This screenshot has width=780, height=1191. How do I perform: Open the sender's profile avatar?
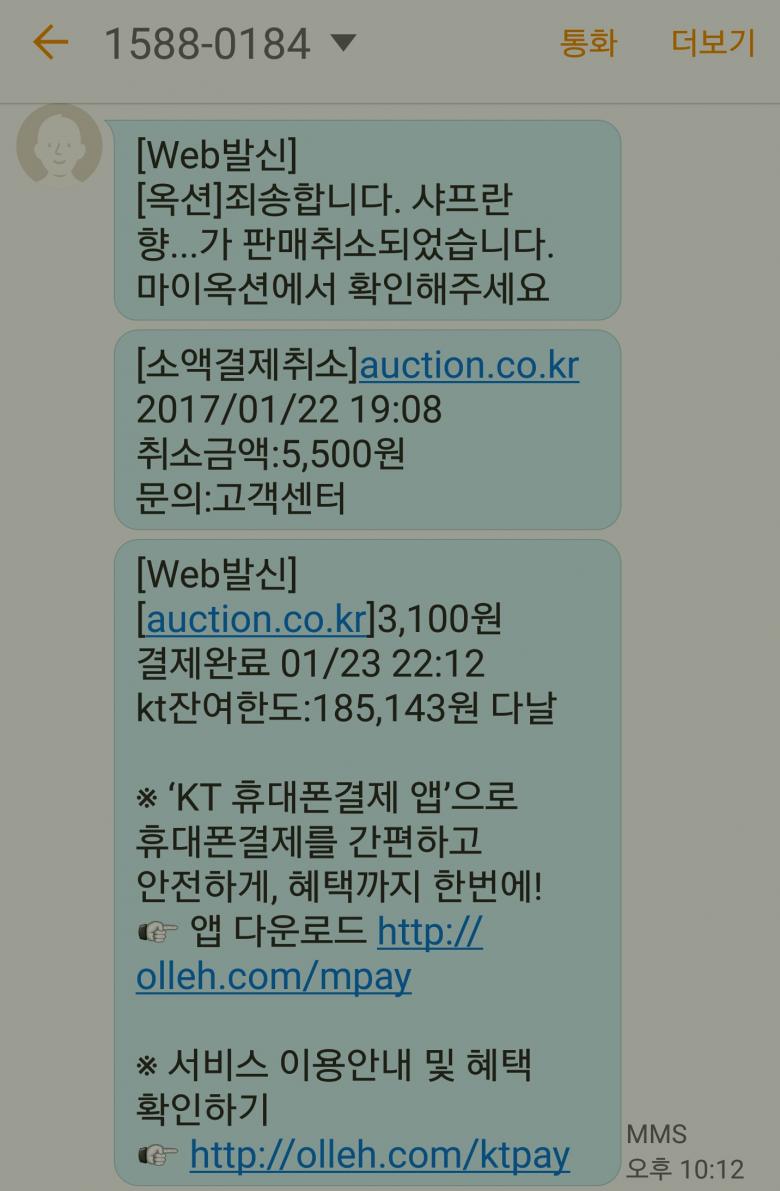pyautogui.click(x=59, y=146)
